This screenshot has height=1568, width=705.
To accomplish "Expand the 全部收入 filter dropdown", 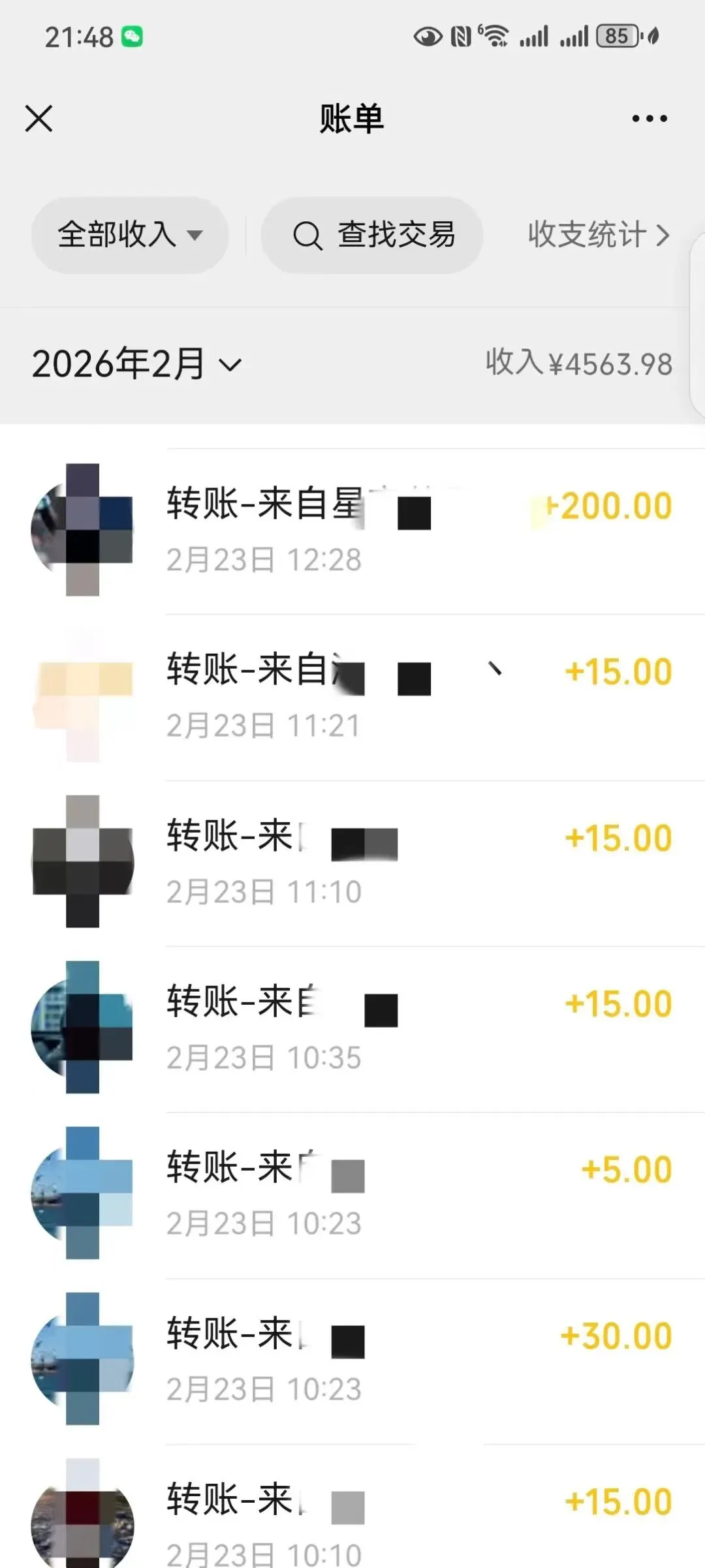I will click(x=130, y=235).
